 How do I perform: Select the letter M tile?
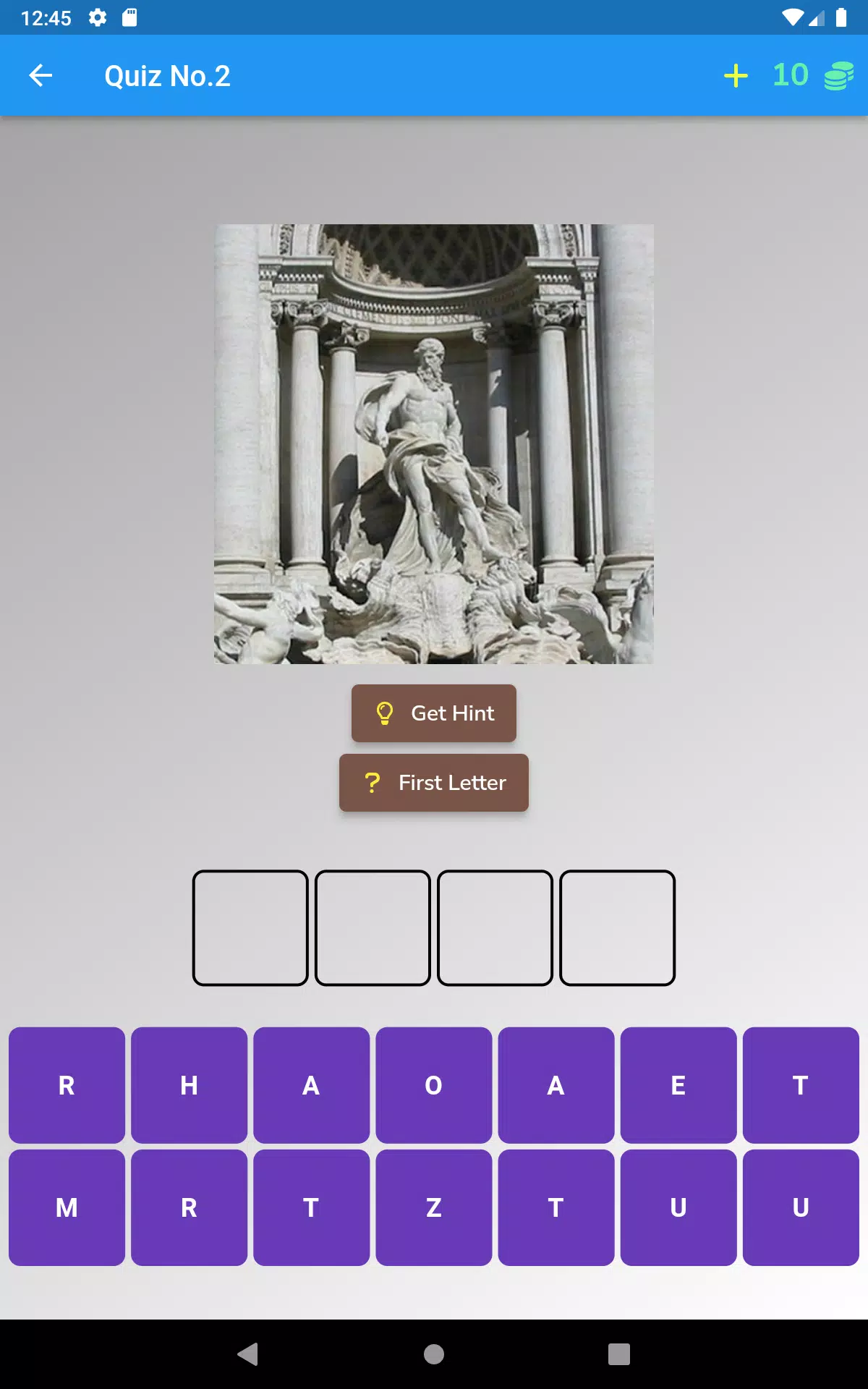pyautogui.click(x=67, y=1207)
